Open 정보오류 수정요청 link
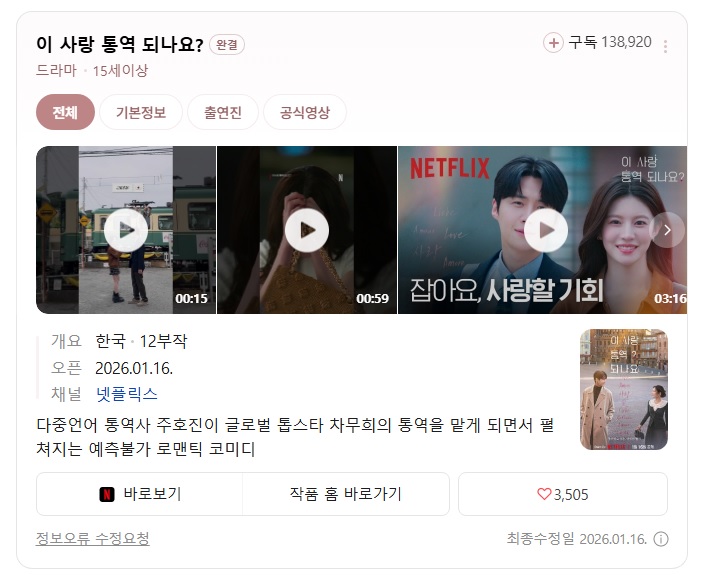 click(x=93, y=539)
